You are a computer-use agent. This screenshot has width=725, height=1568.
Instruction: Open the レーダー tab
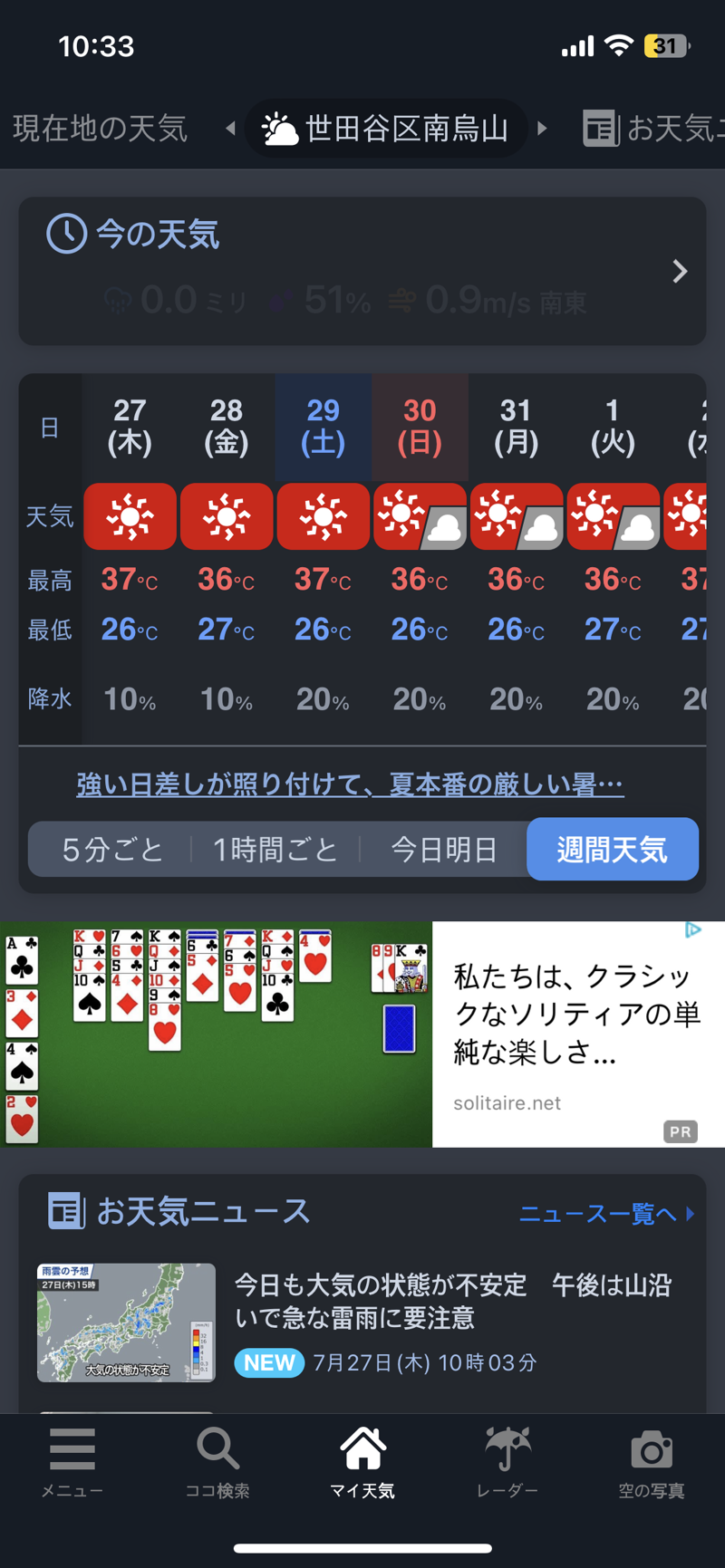point(507,1461)
